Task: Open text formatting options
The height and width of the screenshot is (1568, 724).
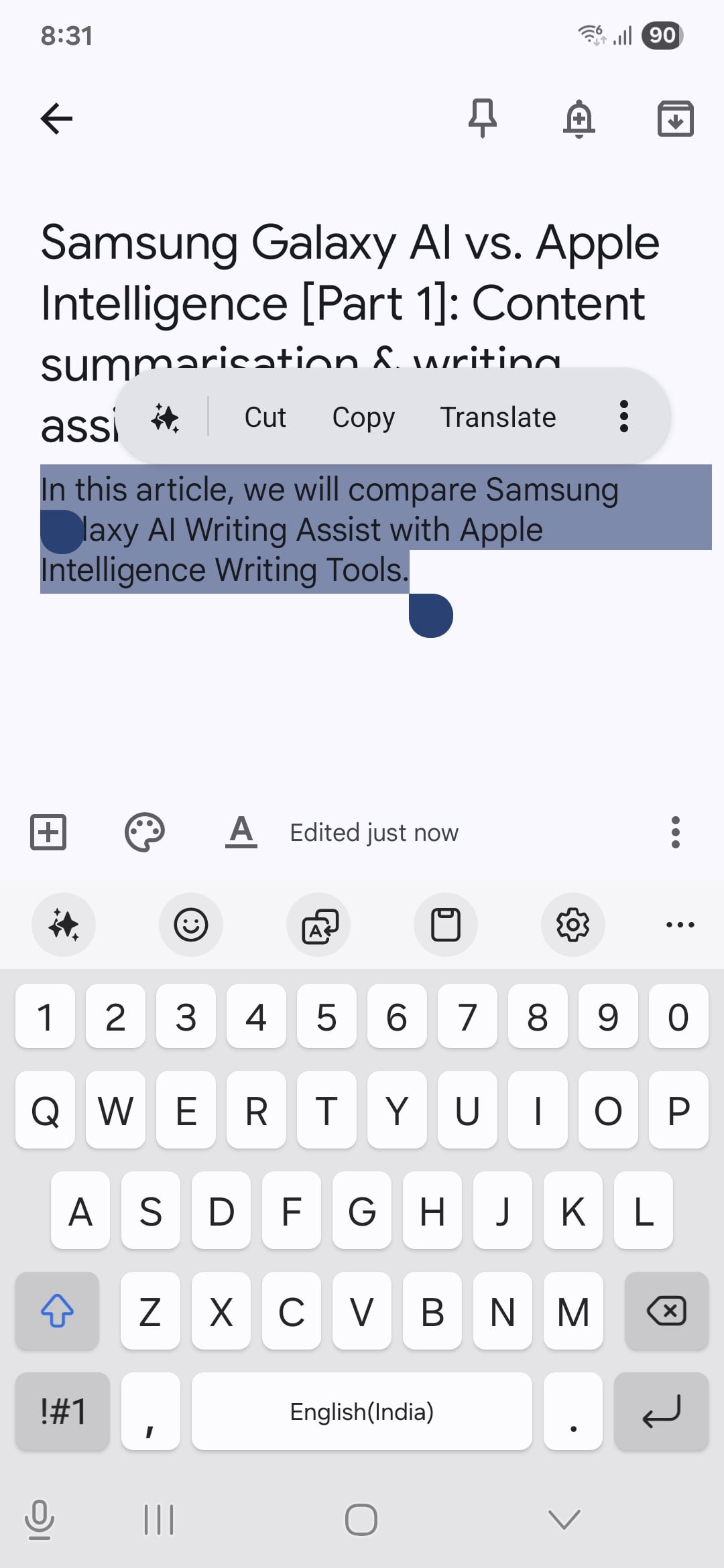Action: [241, 832]
